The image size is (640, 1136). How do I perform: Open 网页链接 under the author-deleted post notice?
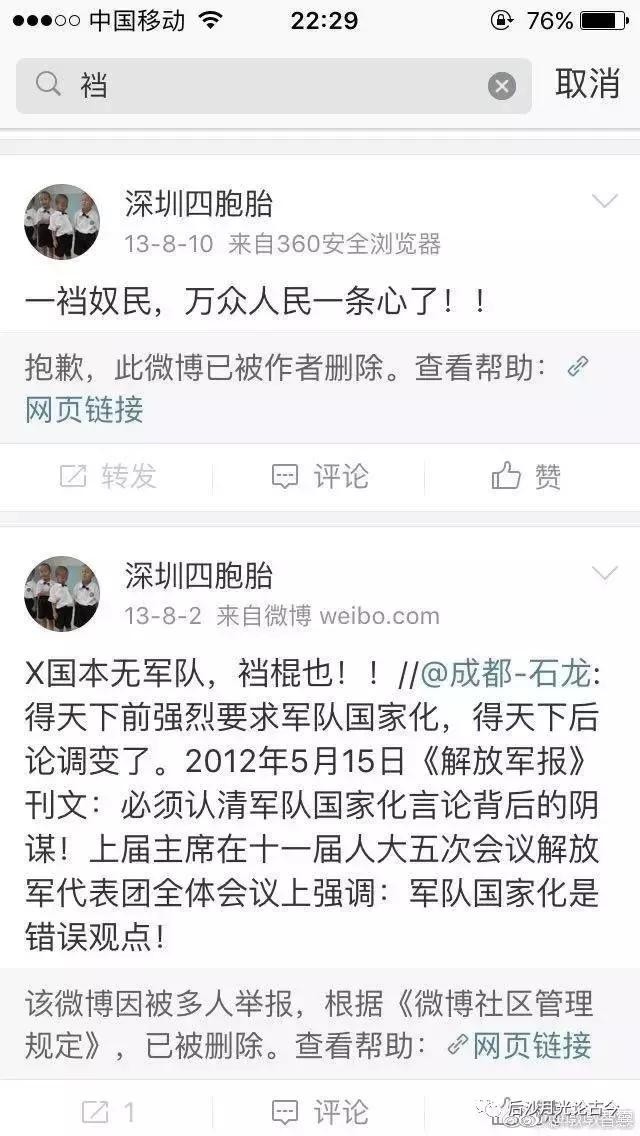coord(85,409)
